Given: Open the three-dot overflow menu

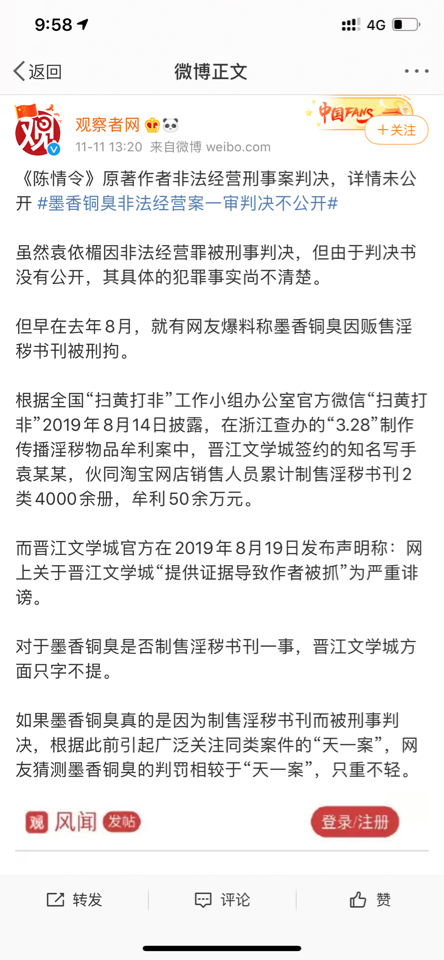Looking at the screenshot, I should (416, 72).
